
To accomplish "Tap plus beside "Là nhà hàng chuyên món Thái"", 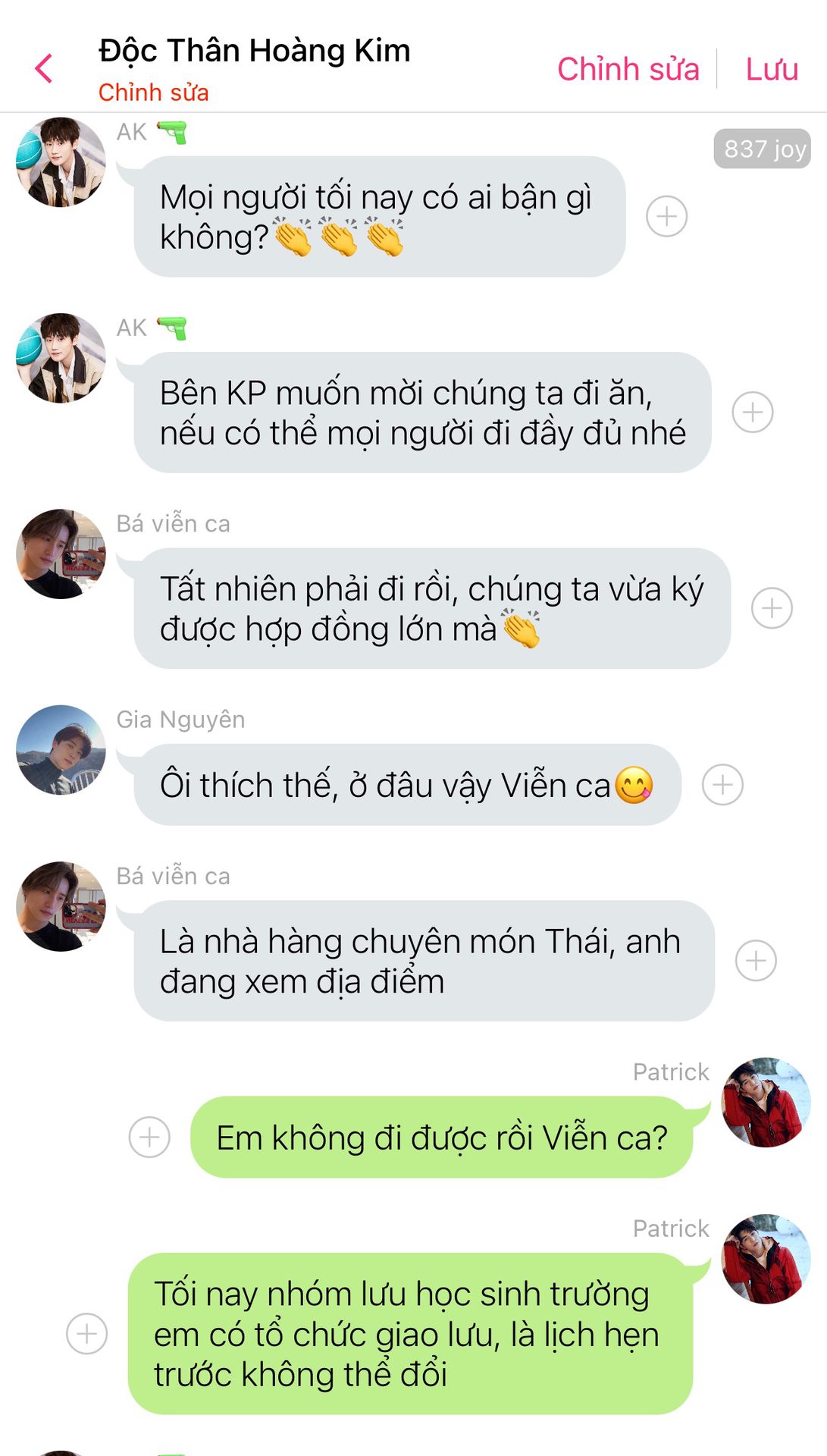I will tap(756, 961).
